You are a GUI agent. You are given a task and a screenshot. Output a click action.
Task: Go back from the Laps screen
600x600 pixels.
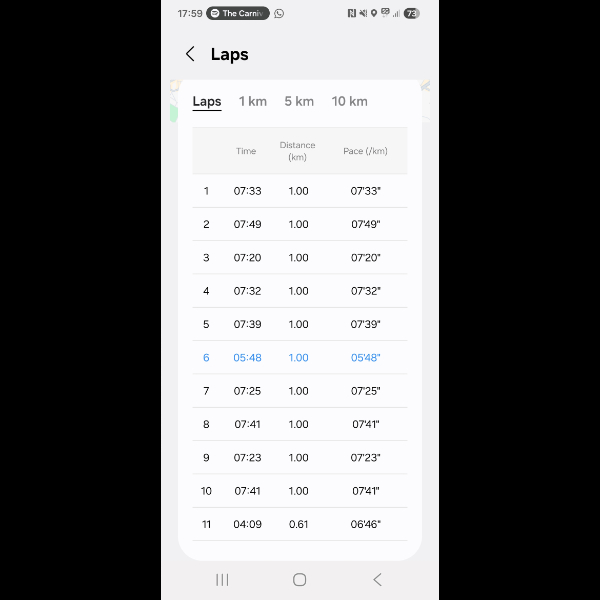(x=190, y=54)
